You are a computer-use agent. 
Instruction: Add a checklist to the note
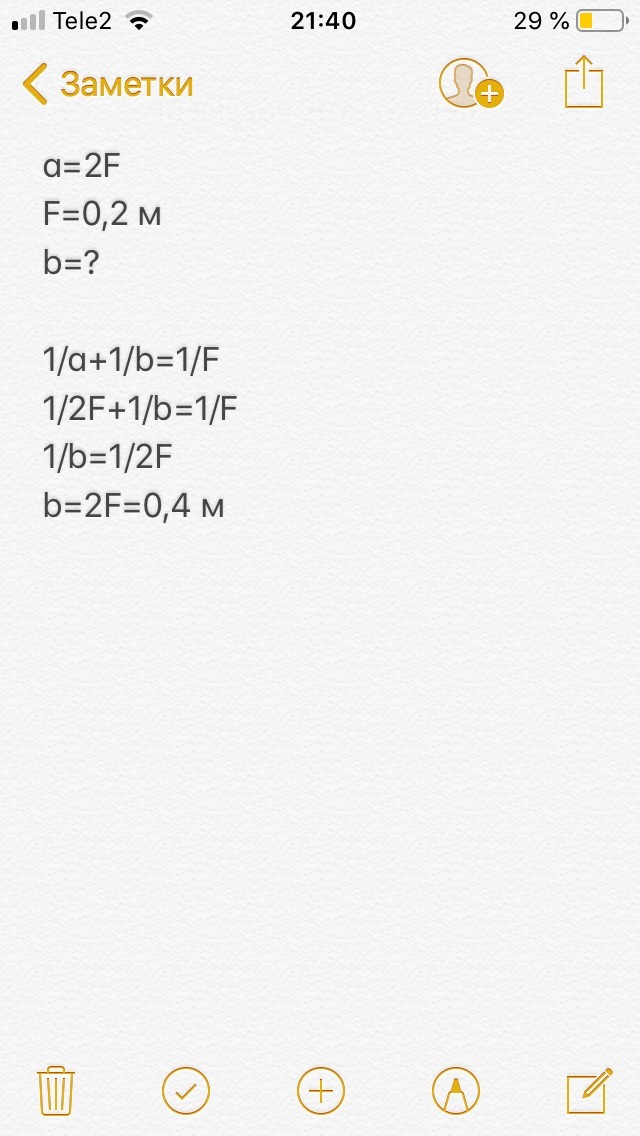(186, 1089)
